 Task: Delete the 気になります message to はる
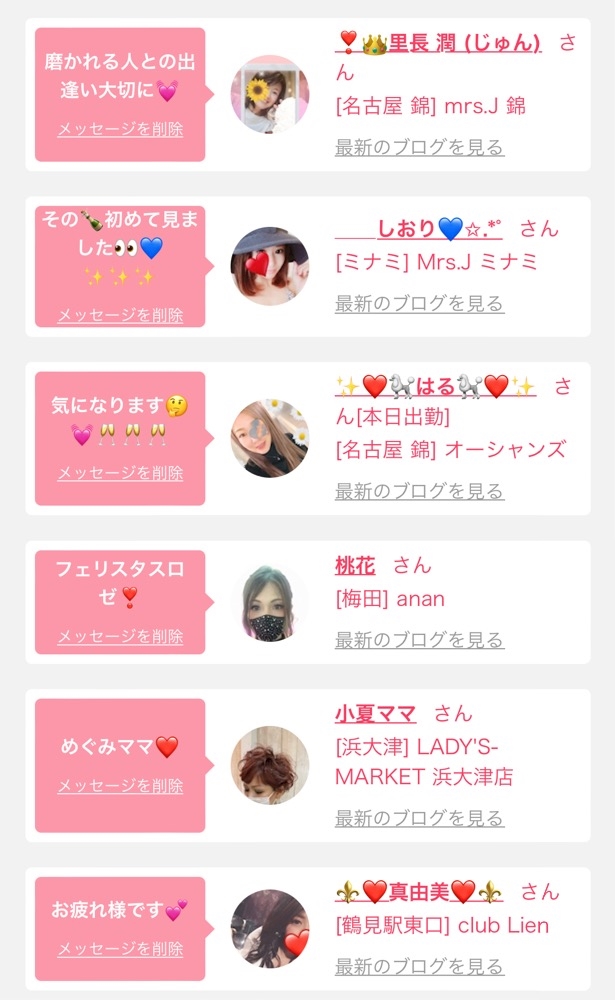[120, 473]
